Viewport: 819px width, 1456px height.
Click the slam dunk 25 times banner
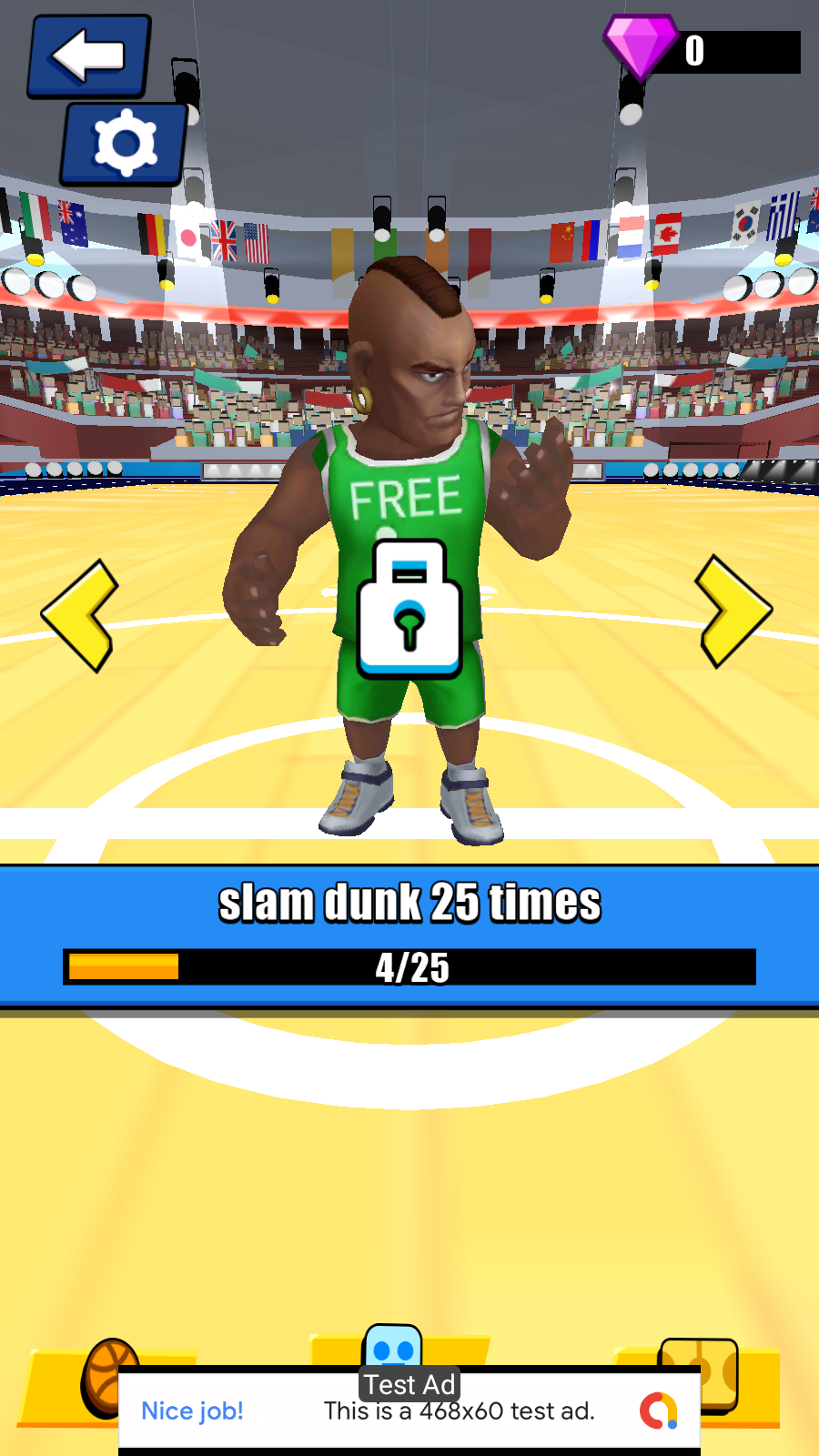coord(410,902)
